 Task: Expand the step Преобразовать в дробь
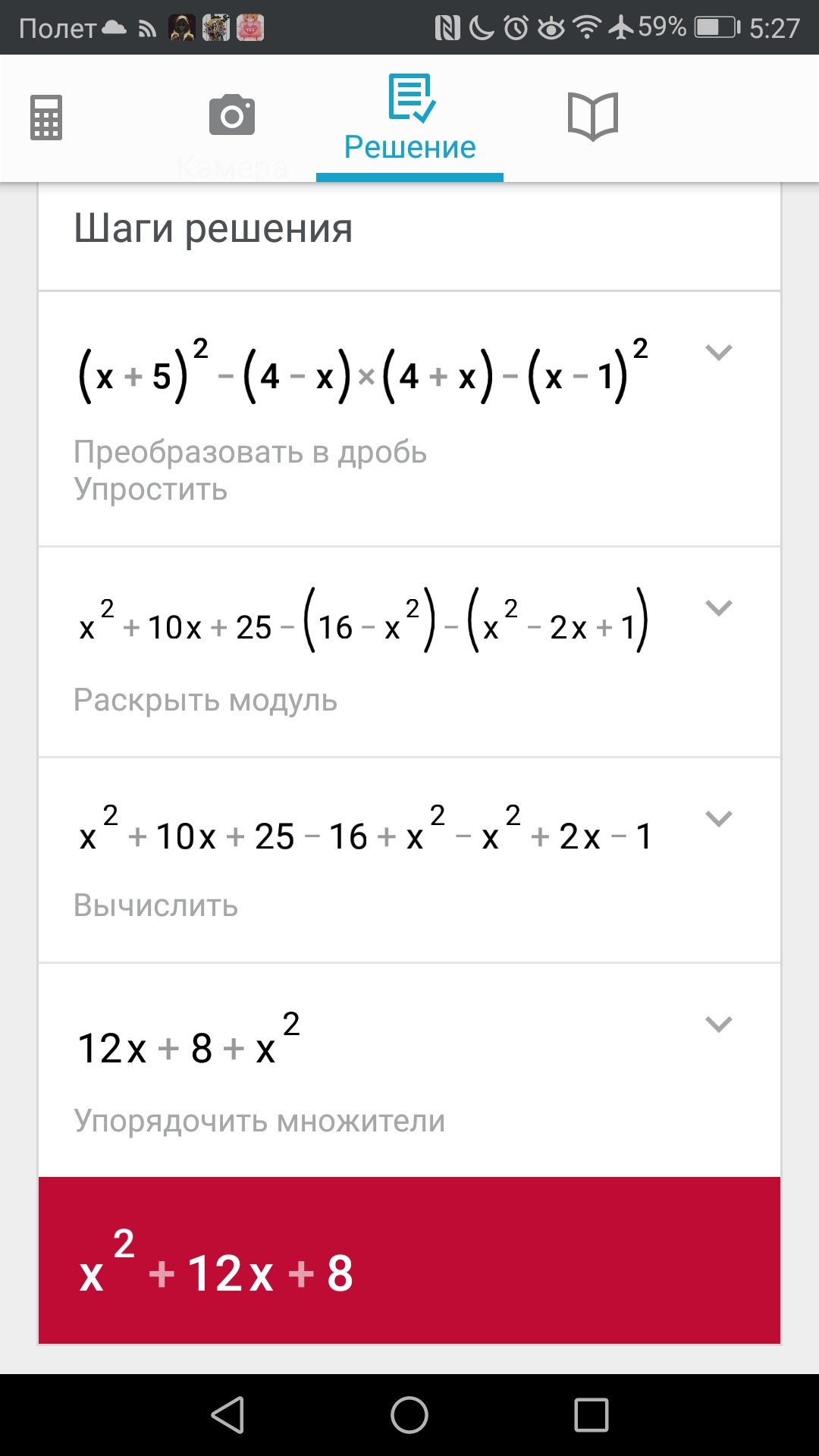(x=718, y=353)
